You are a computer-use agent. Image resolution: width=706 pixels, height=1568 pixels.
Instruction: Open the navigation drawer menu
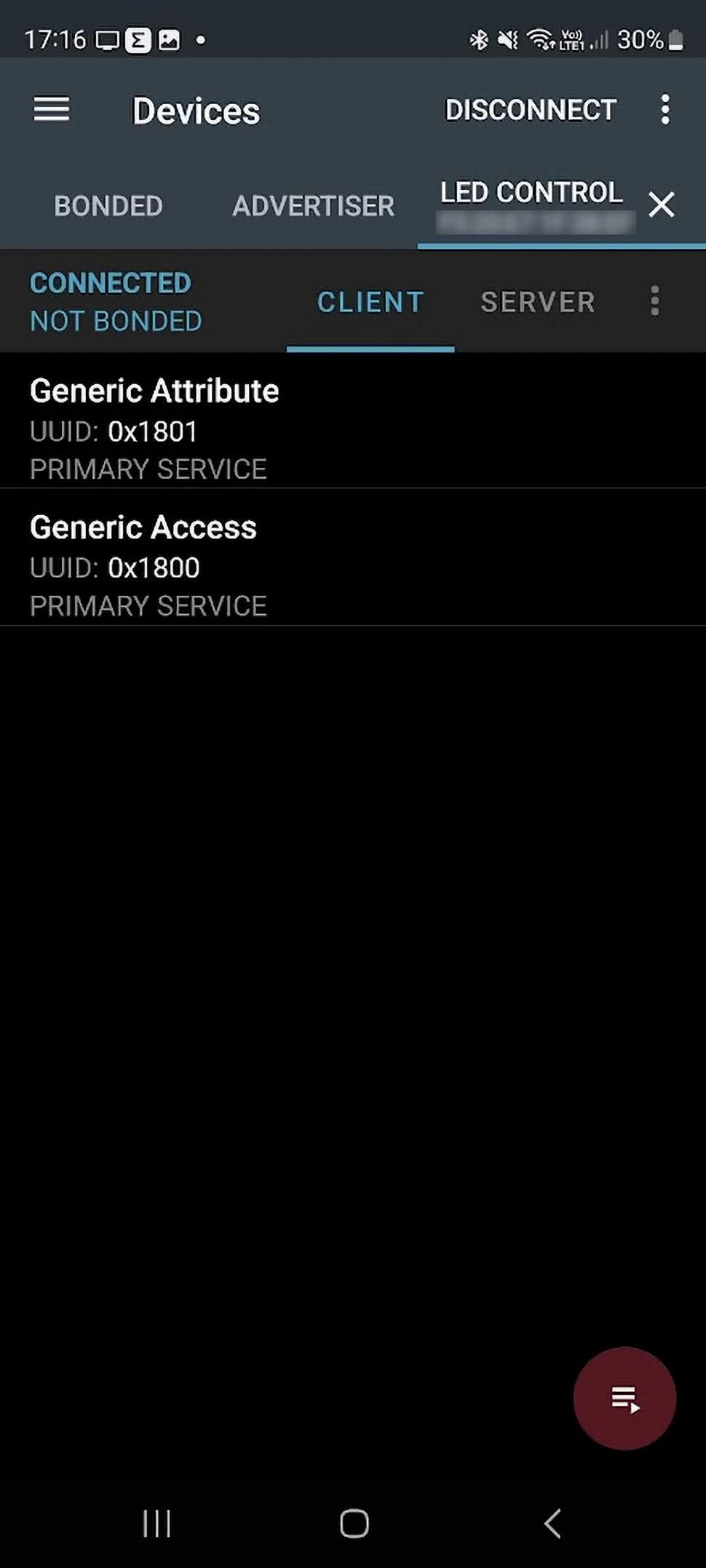(x=52, y=110)
